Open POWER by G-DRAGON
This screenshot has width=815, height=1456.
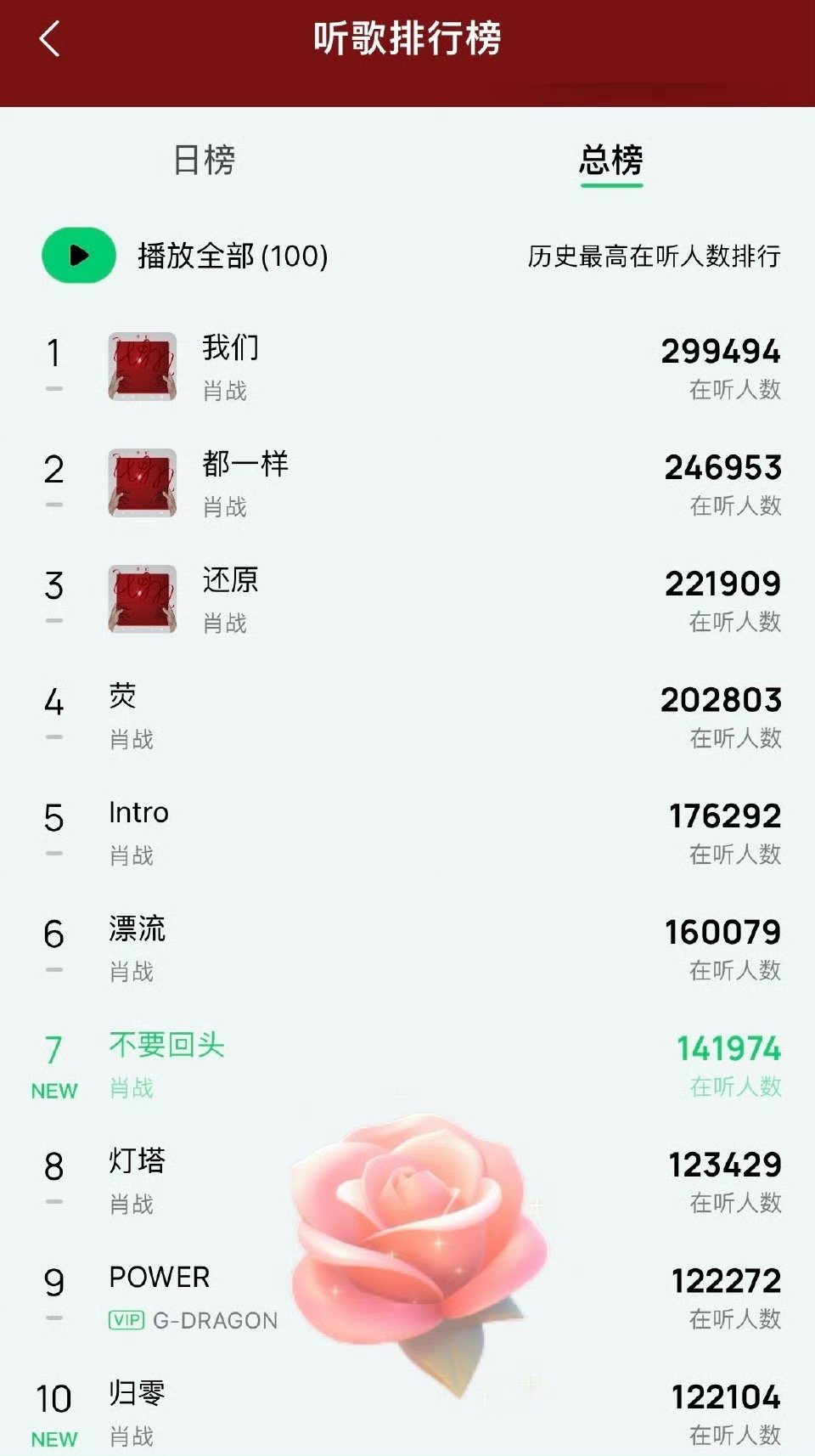(x=407, y=1298)
